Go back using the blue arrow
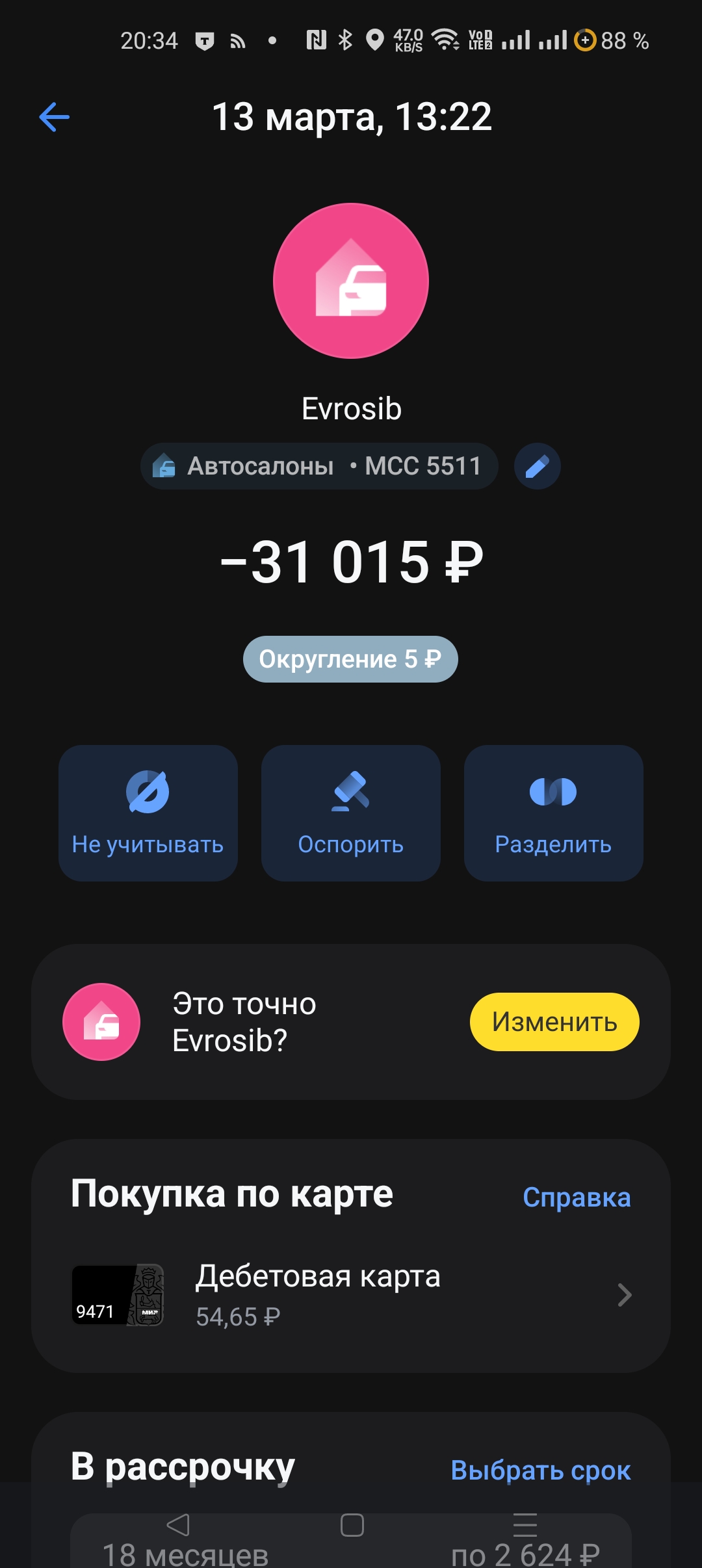The image size is (702, 1568). pos(55,117)
